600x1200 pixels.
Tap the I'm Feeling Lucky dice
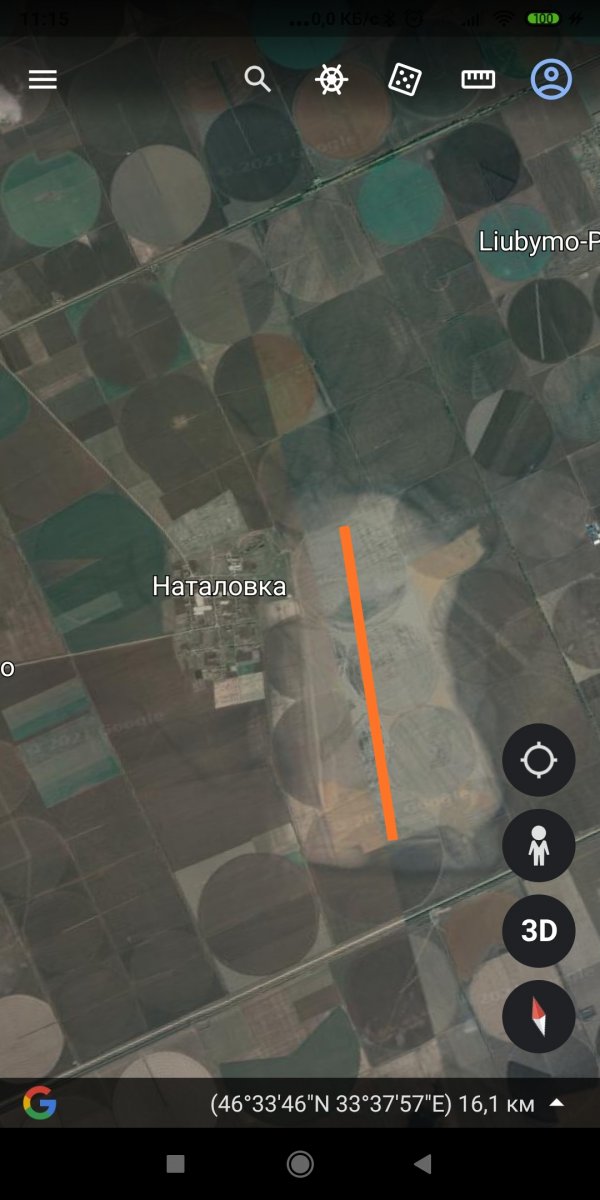(404, 80)
